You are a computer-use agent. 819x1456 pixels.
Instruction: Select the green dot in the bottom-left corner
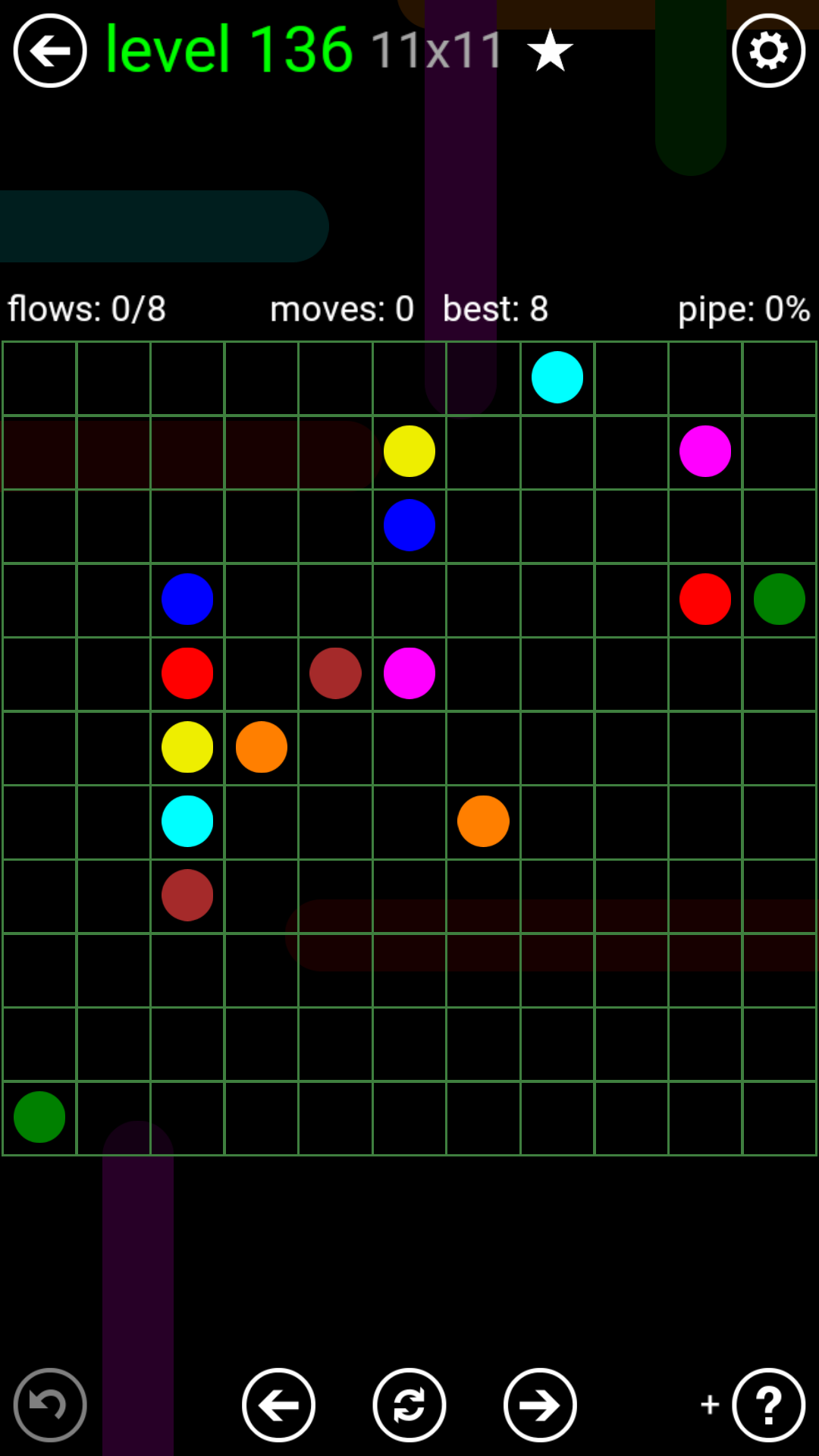[39, 1117]
